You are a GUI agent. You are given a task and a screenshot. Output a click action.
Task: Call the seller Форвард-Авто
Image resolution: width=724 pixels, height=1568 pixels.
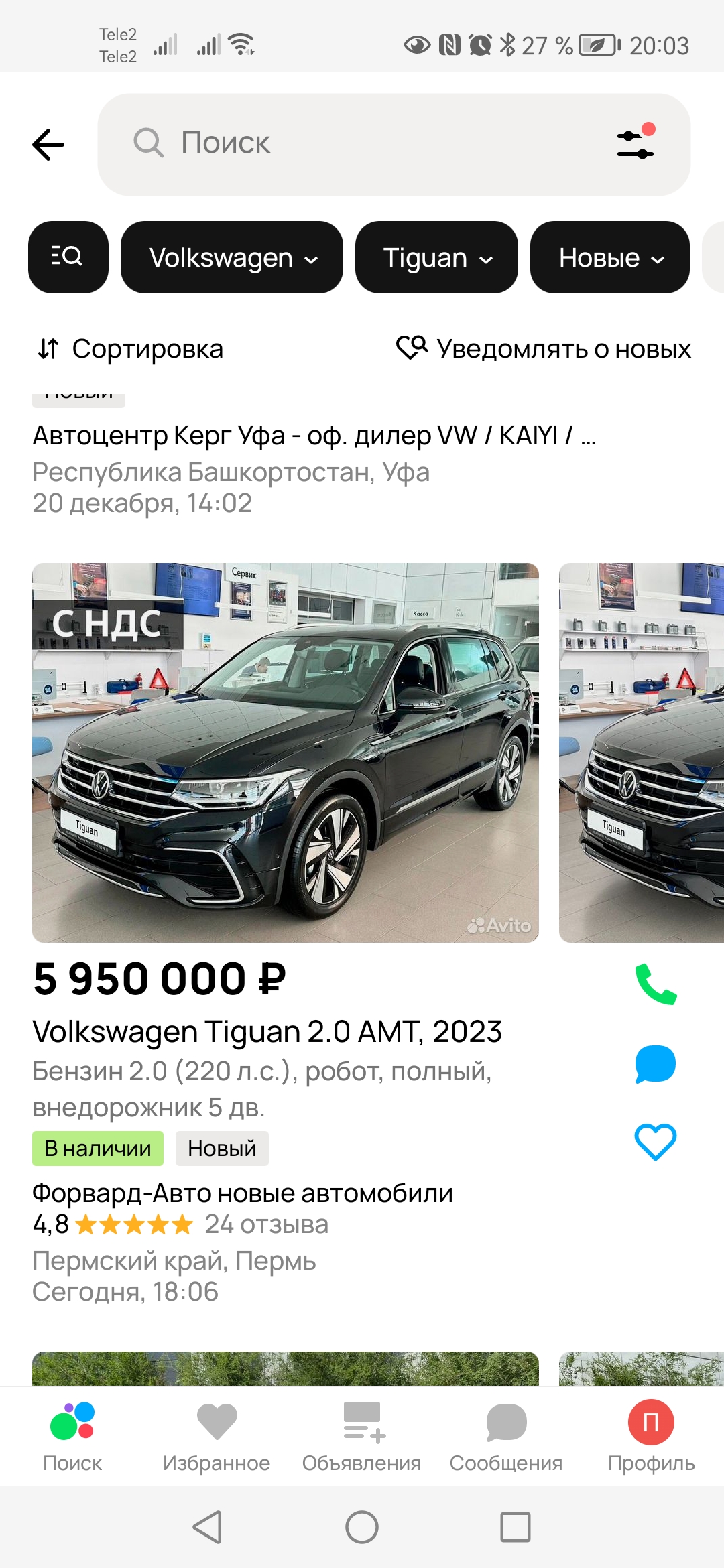pos(655,984)
